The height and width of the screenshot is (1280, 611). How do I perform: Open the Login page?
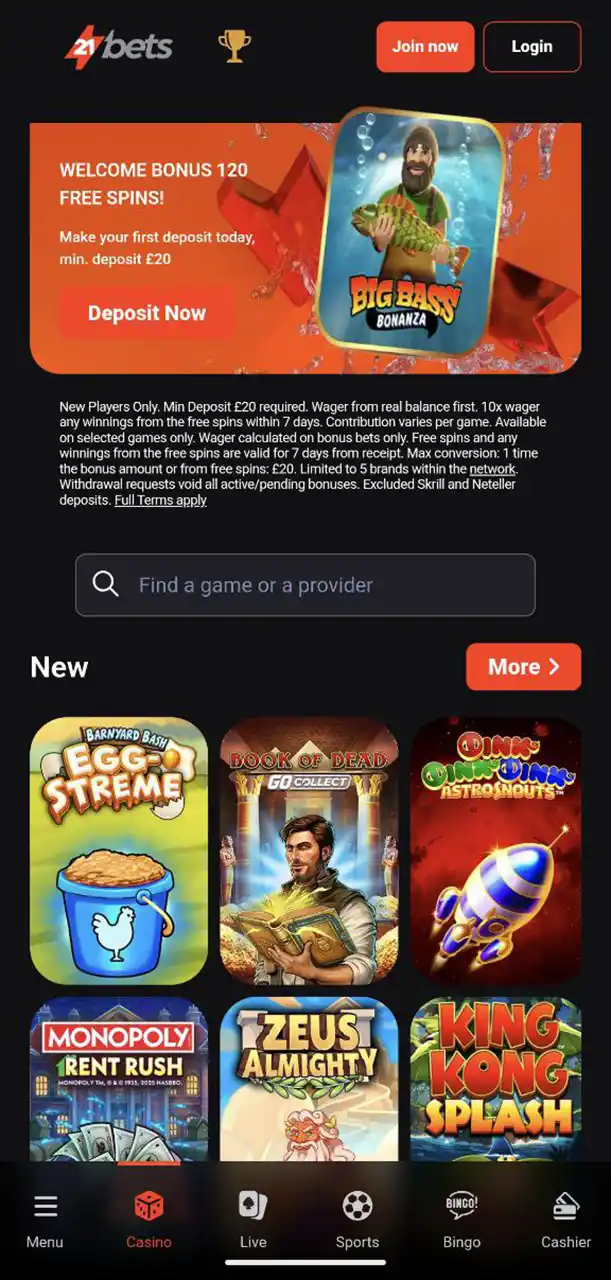pyautogui.click(x=531, y=47)
